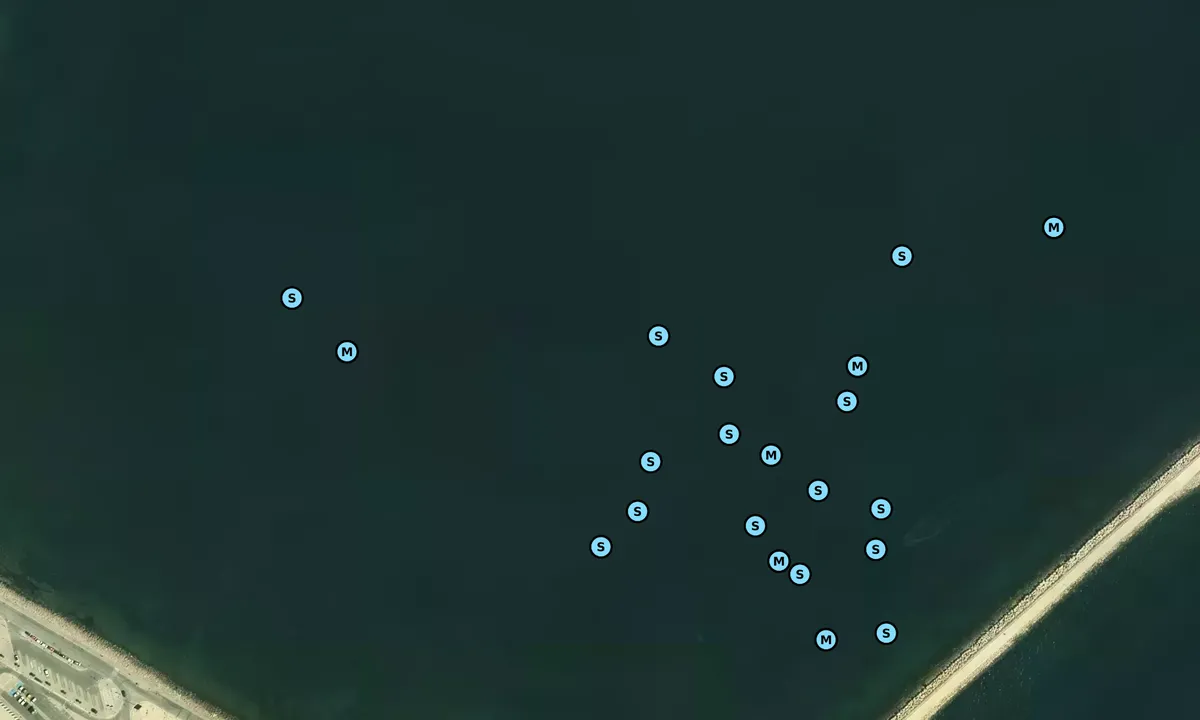Select the M marker beside the westernmost S
Image resolution: width=1200 pixels, height=720 pixels.
click(x=347, y=352)
